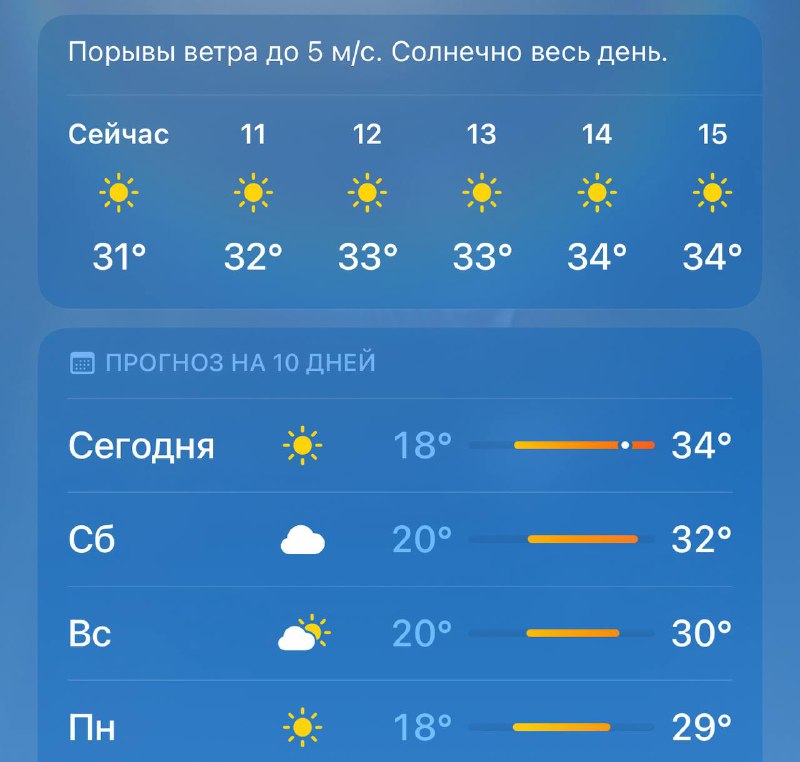800x762 pixels.
Task: Select the Пн forecast row
Action: (x=400, y=726)
